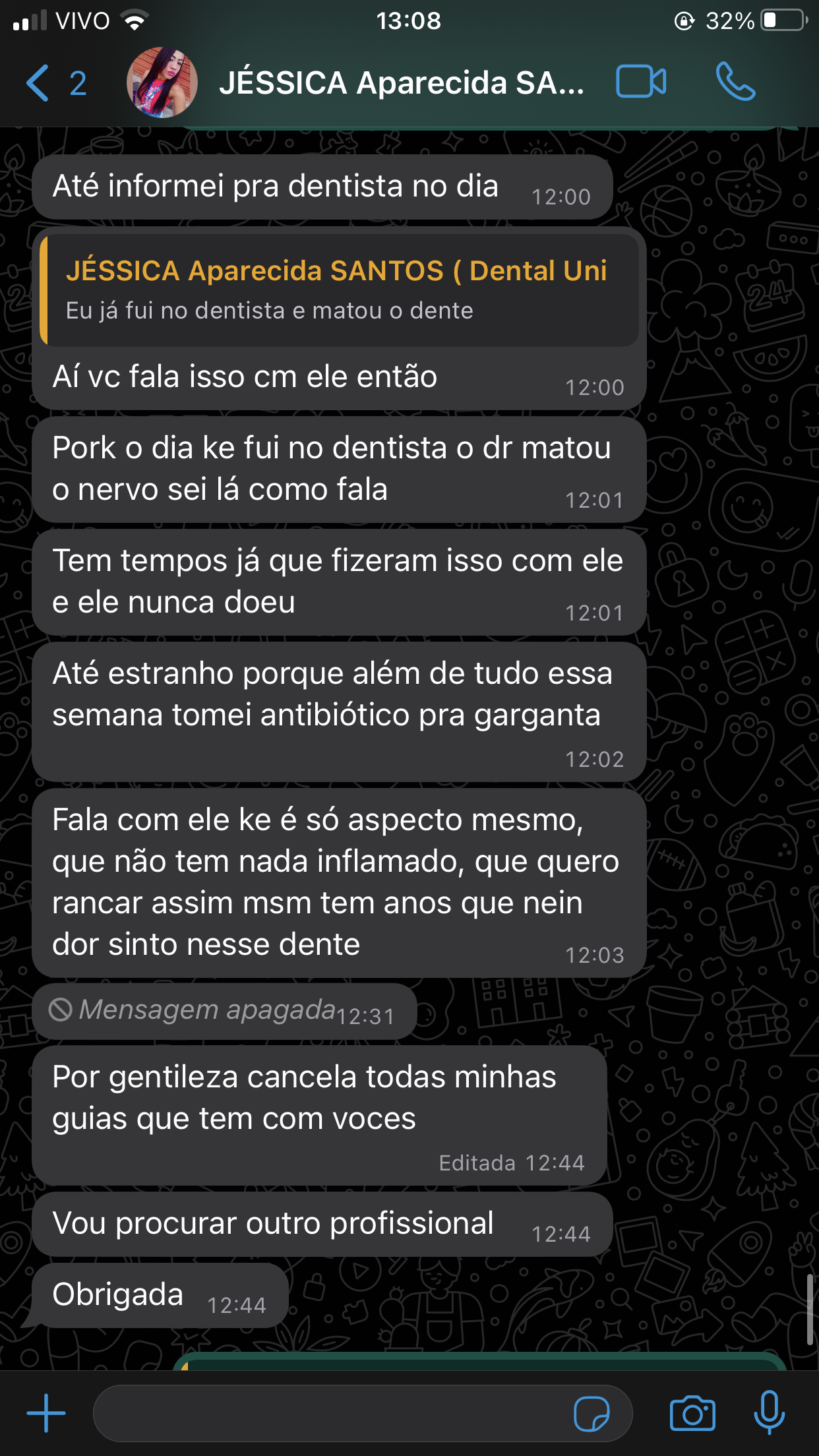Focus the message text field
The image size is (819, 1456).
coord(330,1413)
